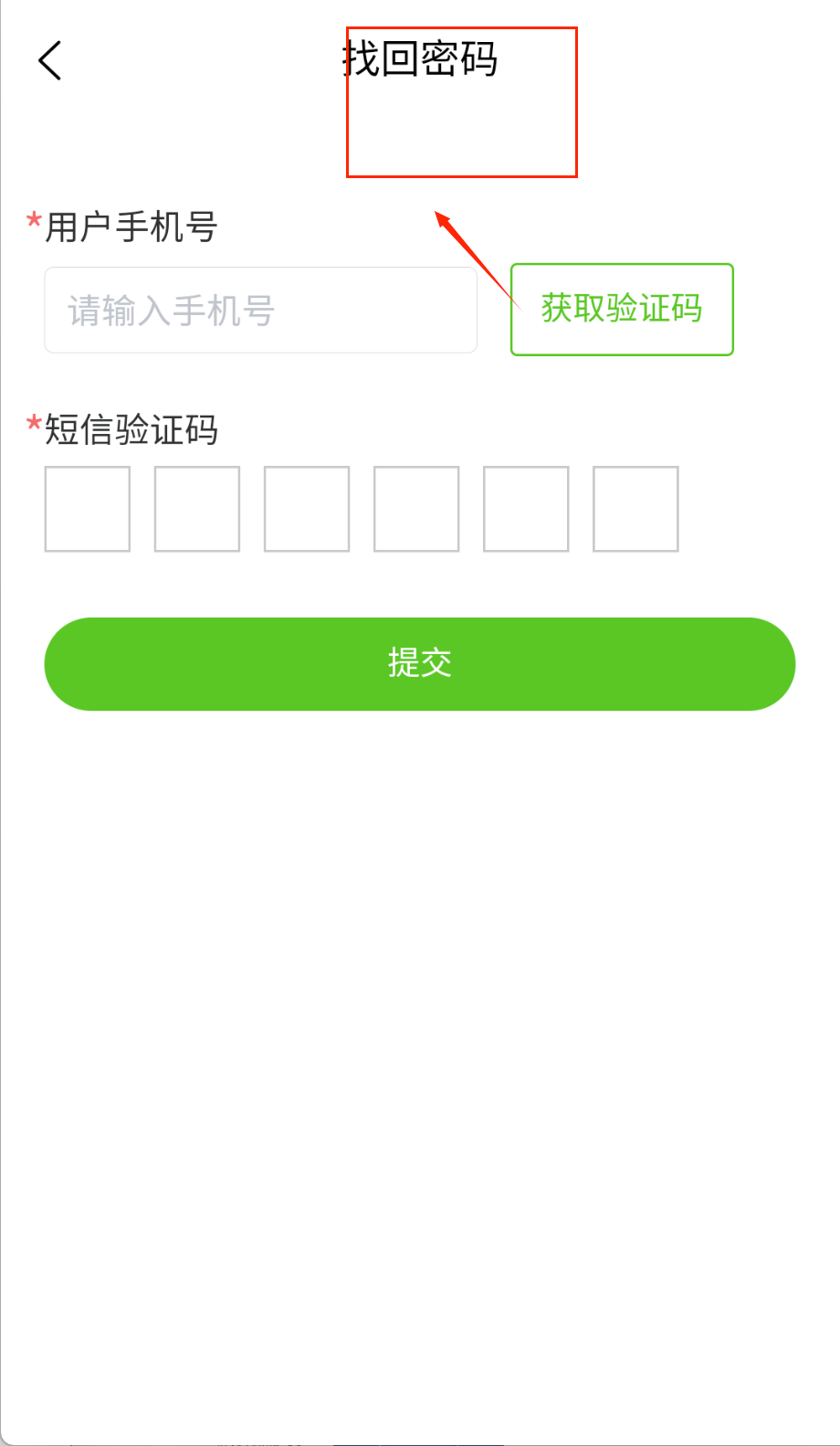Go back using the back arrow
Screen dimensions: 840x1446
tap(50, 60)
